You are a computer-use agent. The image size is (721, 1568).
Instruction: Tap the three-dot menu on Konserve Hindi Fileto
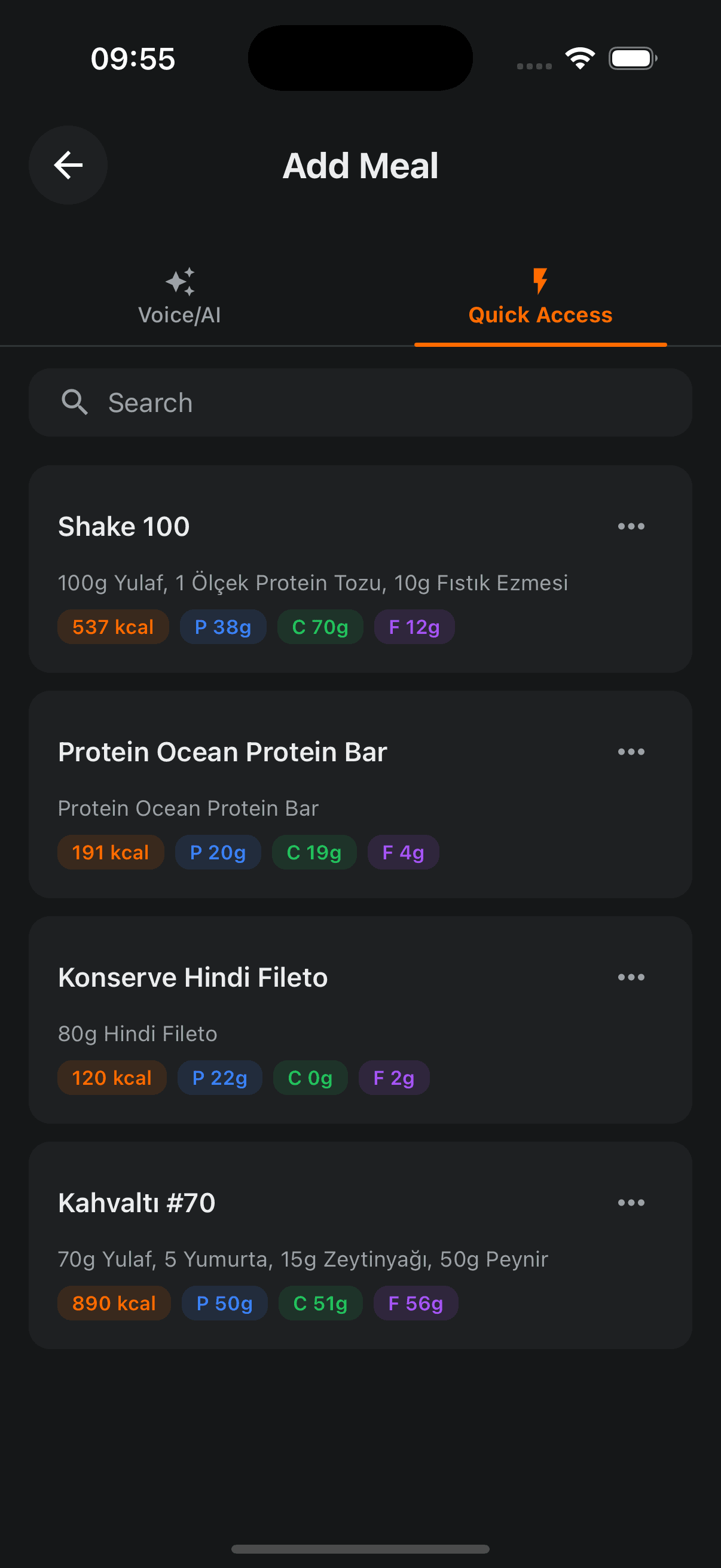click(631, 977)
